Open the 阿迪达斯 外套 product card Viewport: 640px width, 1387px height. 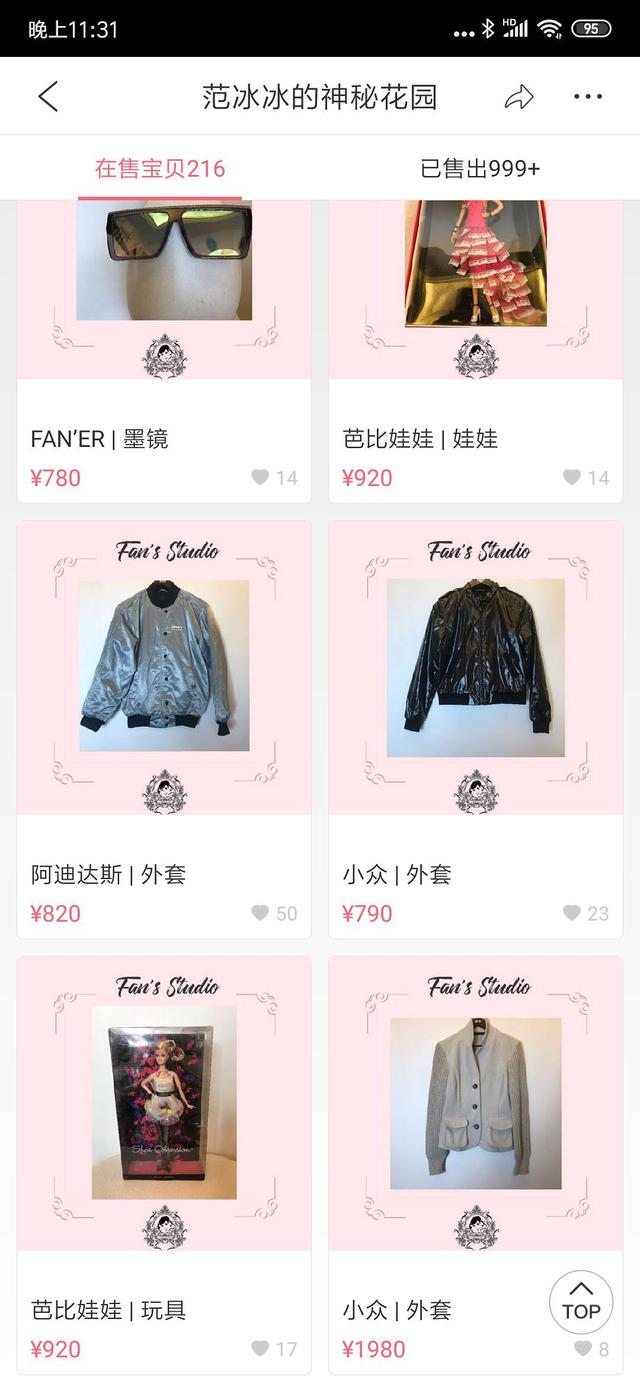click(164, 667)
